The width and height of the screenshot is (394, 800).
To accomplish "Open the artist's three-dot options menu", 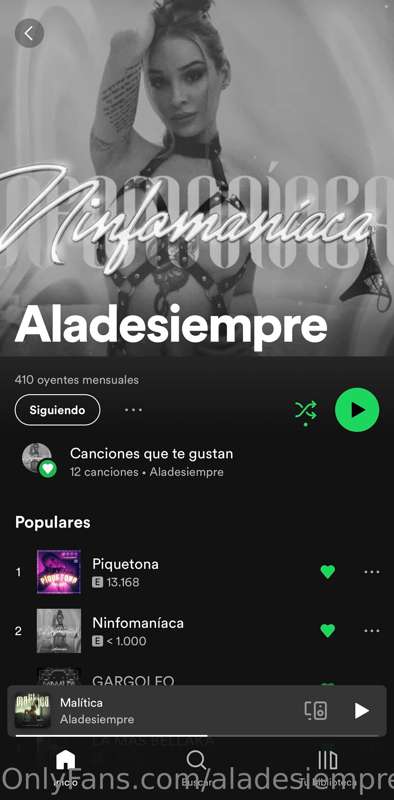I will [x=133, y=410].
